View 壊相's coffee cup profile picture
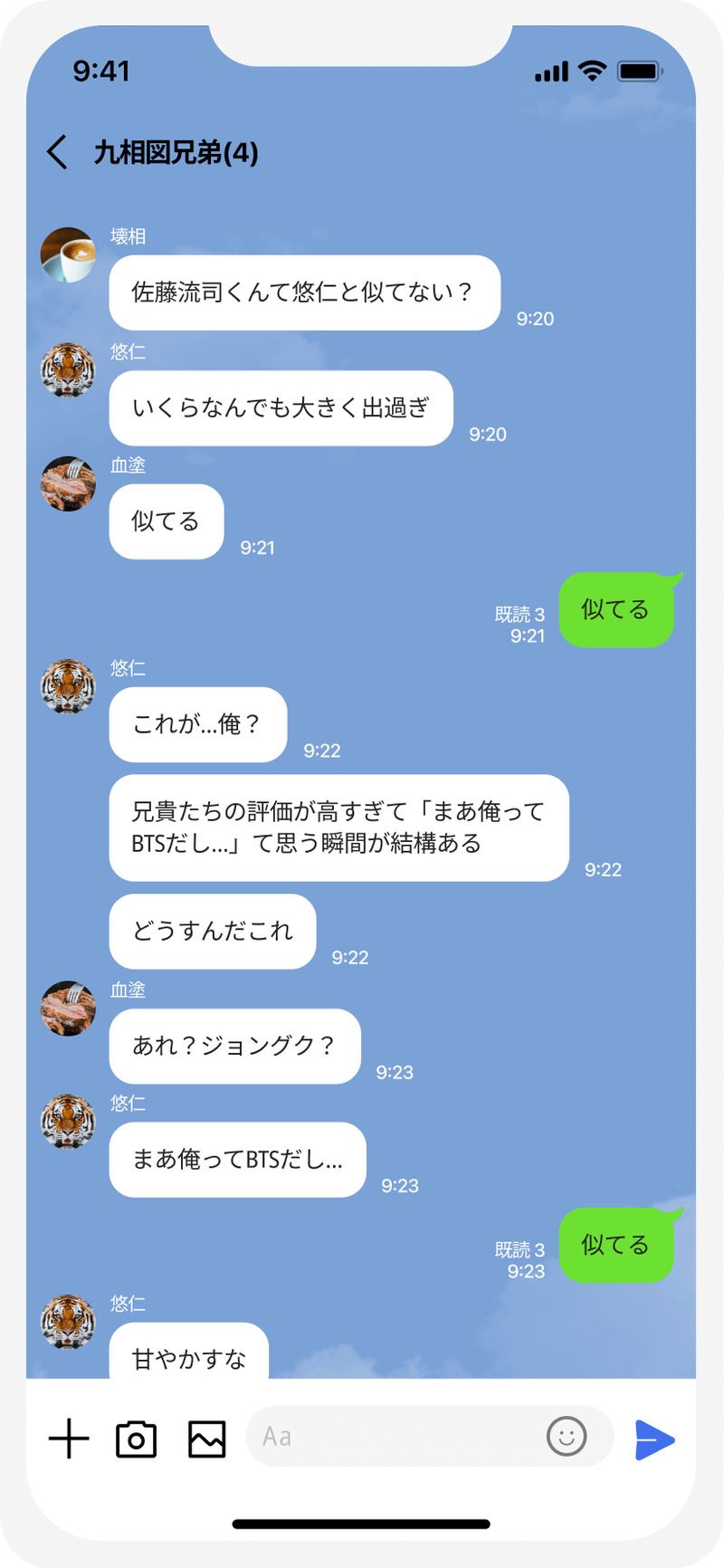 point(68,254)
